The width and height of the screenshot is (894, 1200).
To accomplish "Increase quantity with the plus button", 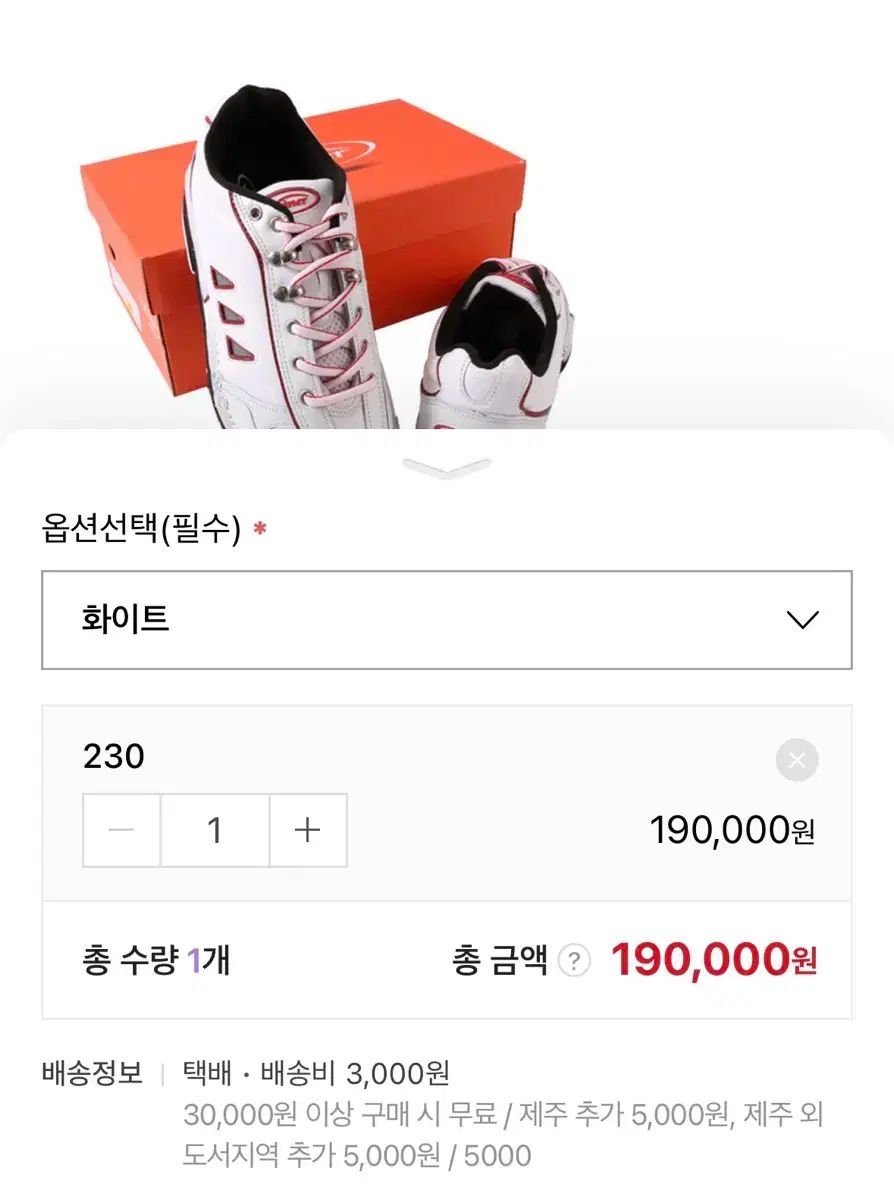I will 308,831.
